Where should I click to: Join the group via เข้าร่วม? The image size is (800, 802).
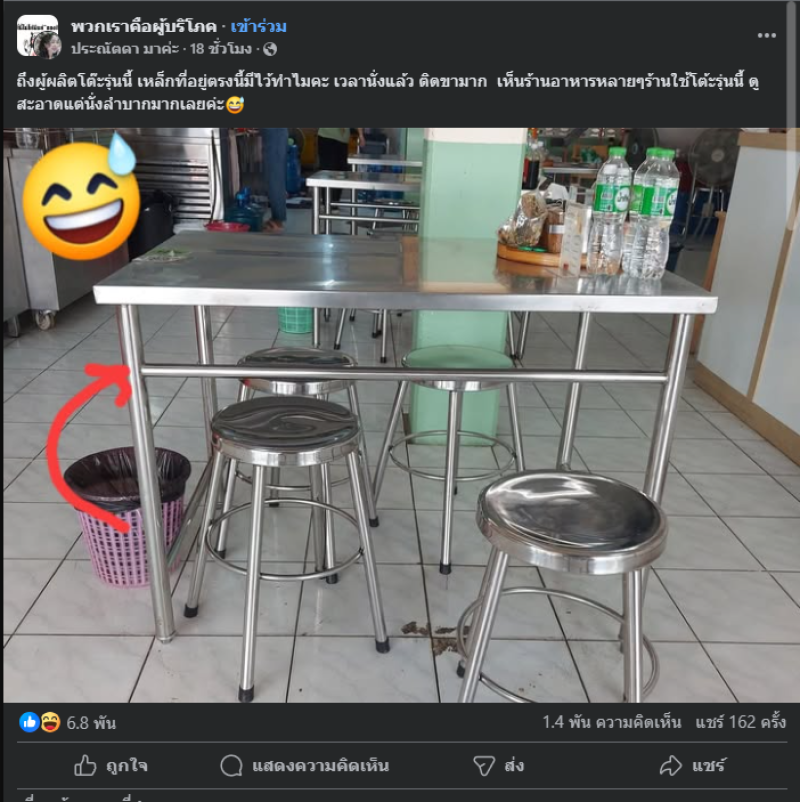pos(264,25)
